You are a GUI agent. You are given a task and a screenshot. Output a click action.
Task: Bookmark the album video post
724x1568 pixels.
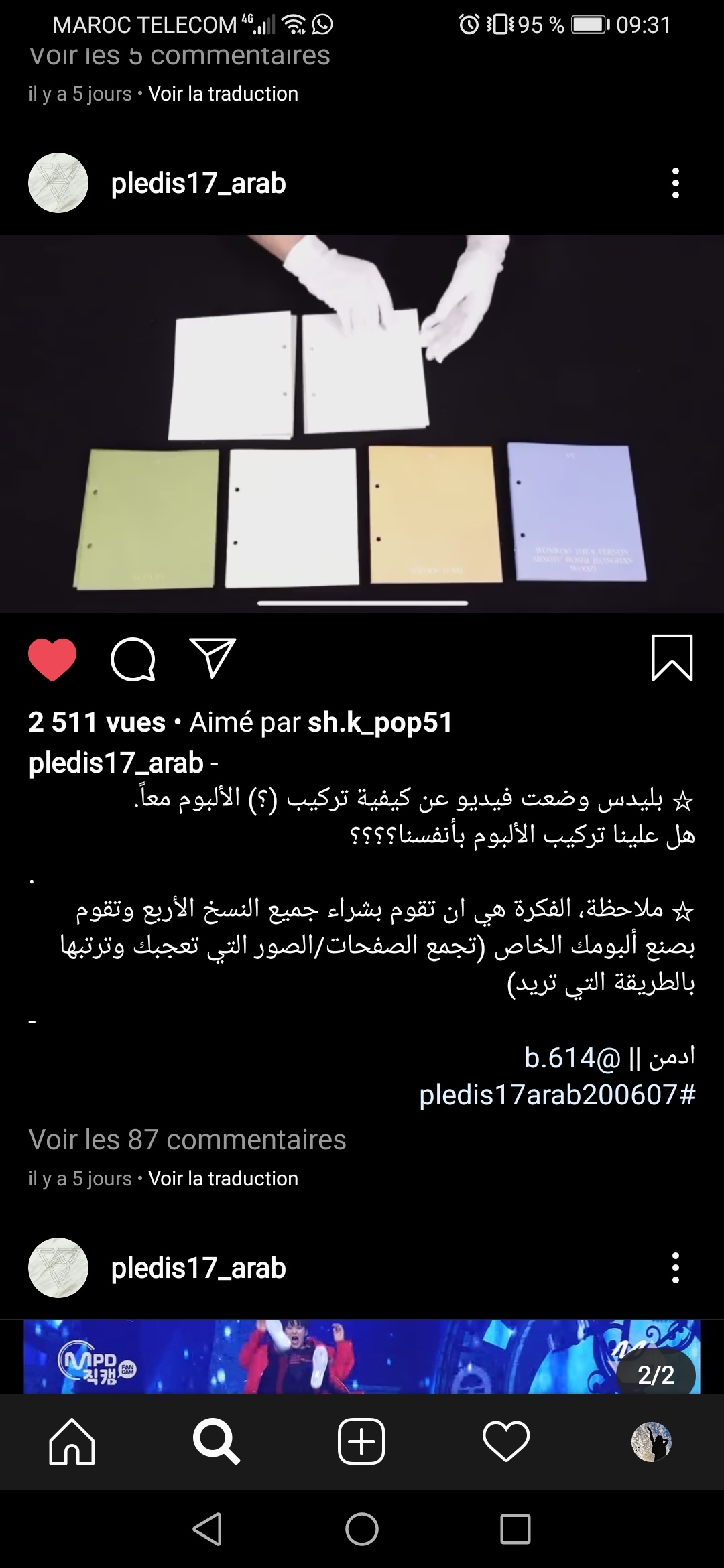[x=672, y=659]
